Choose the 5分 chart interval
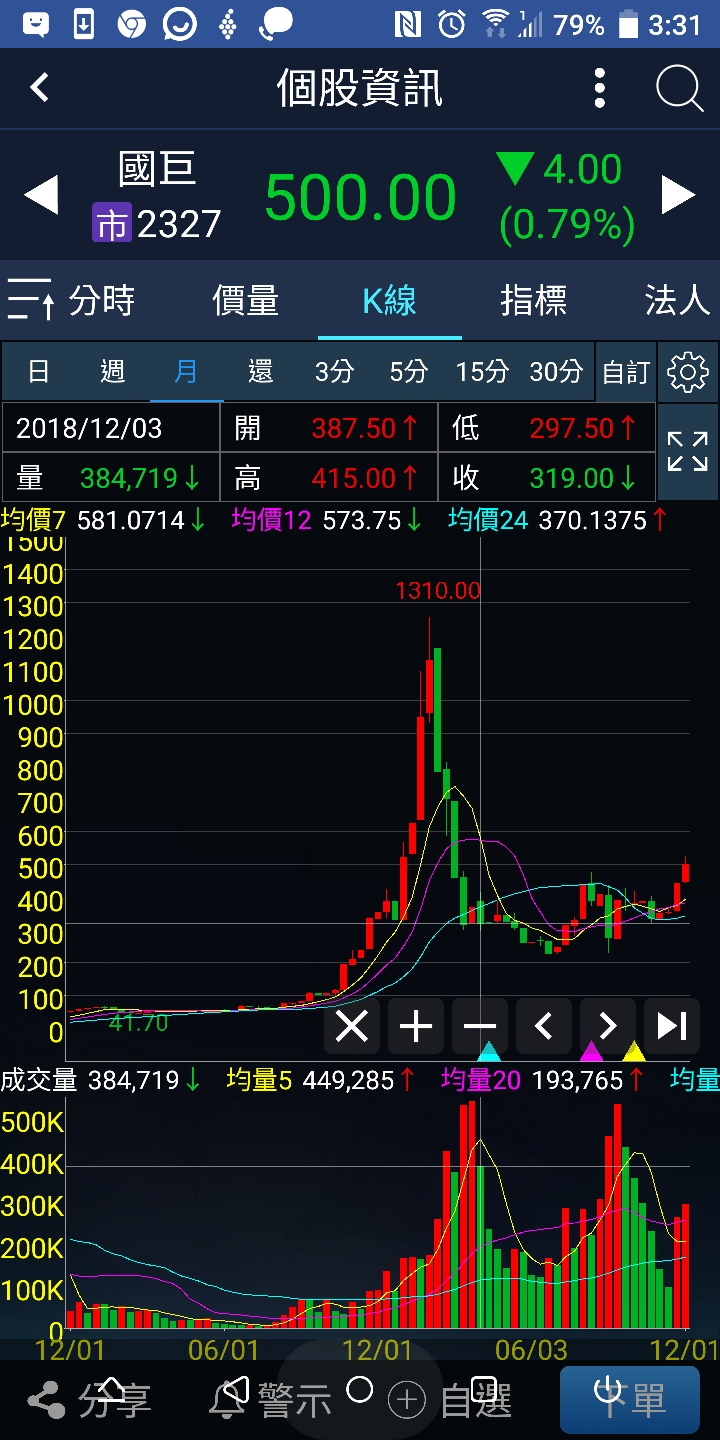This screenshot has width=720, height=1440. pos(408,373)
